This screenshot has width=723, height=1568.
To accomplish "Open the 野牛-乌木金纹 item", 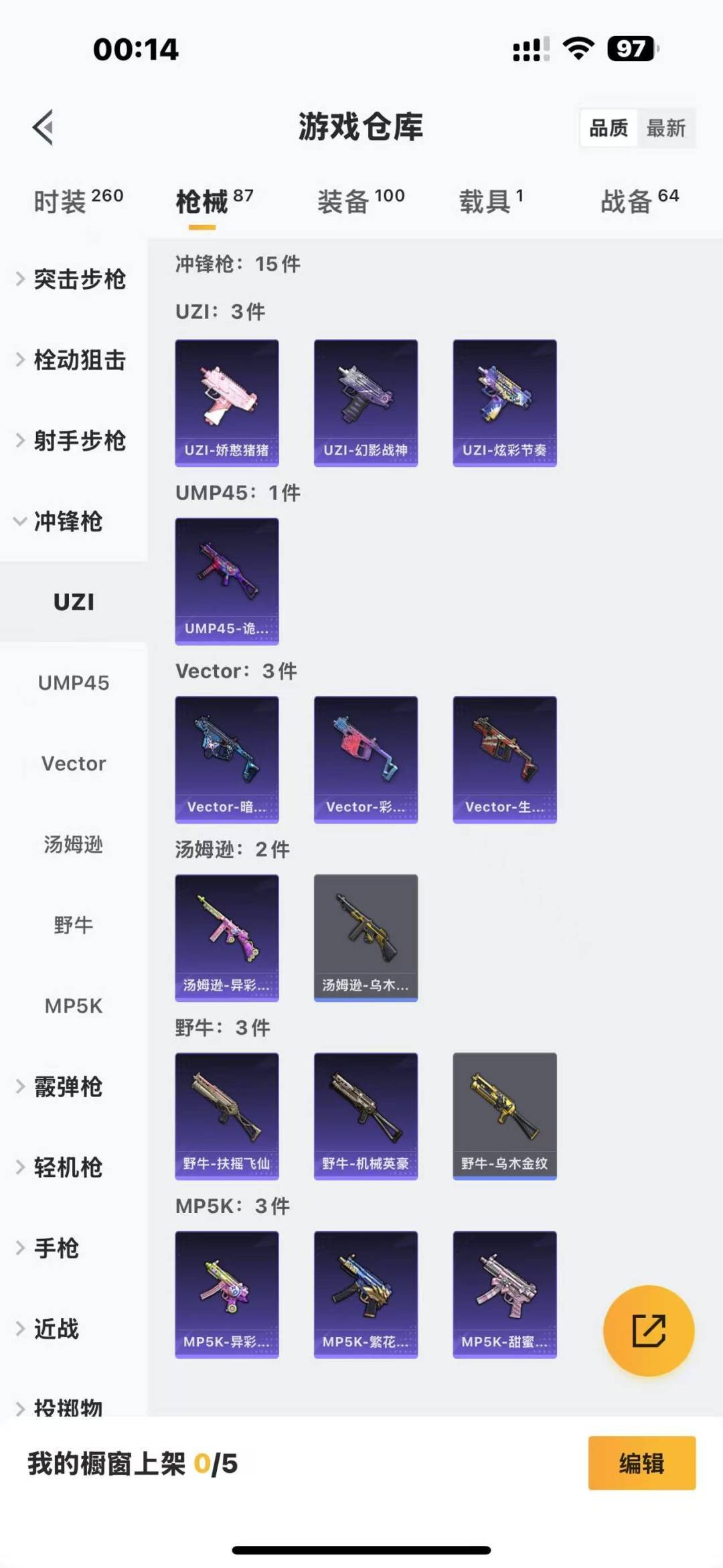I will (505, 1116).
